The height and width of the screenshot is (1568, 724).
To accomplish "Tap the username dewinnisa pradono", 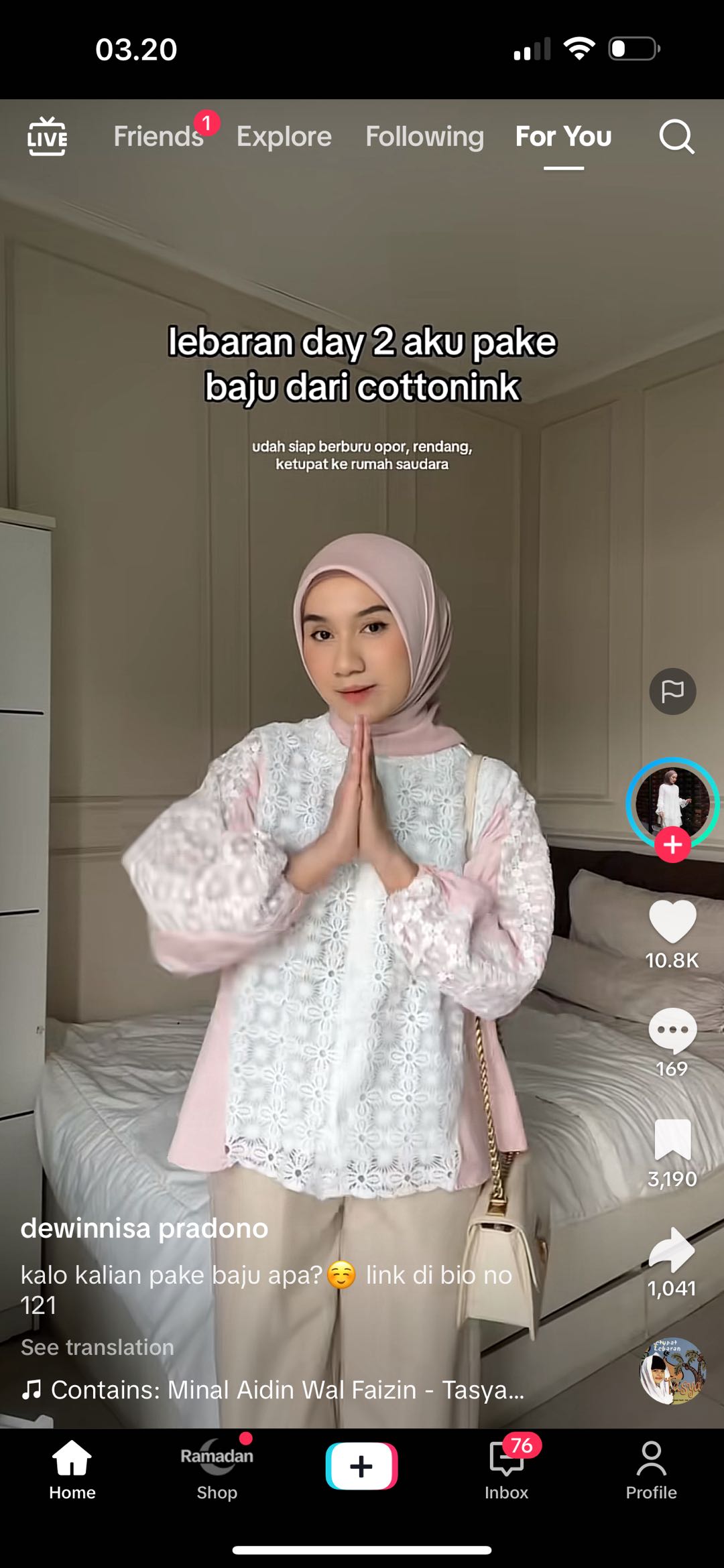I will [144, 1228].
